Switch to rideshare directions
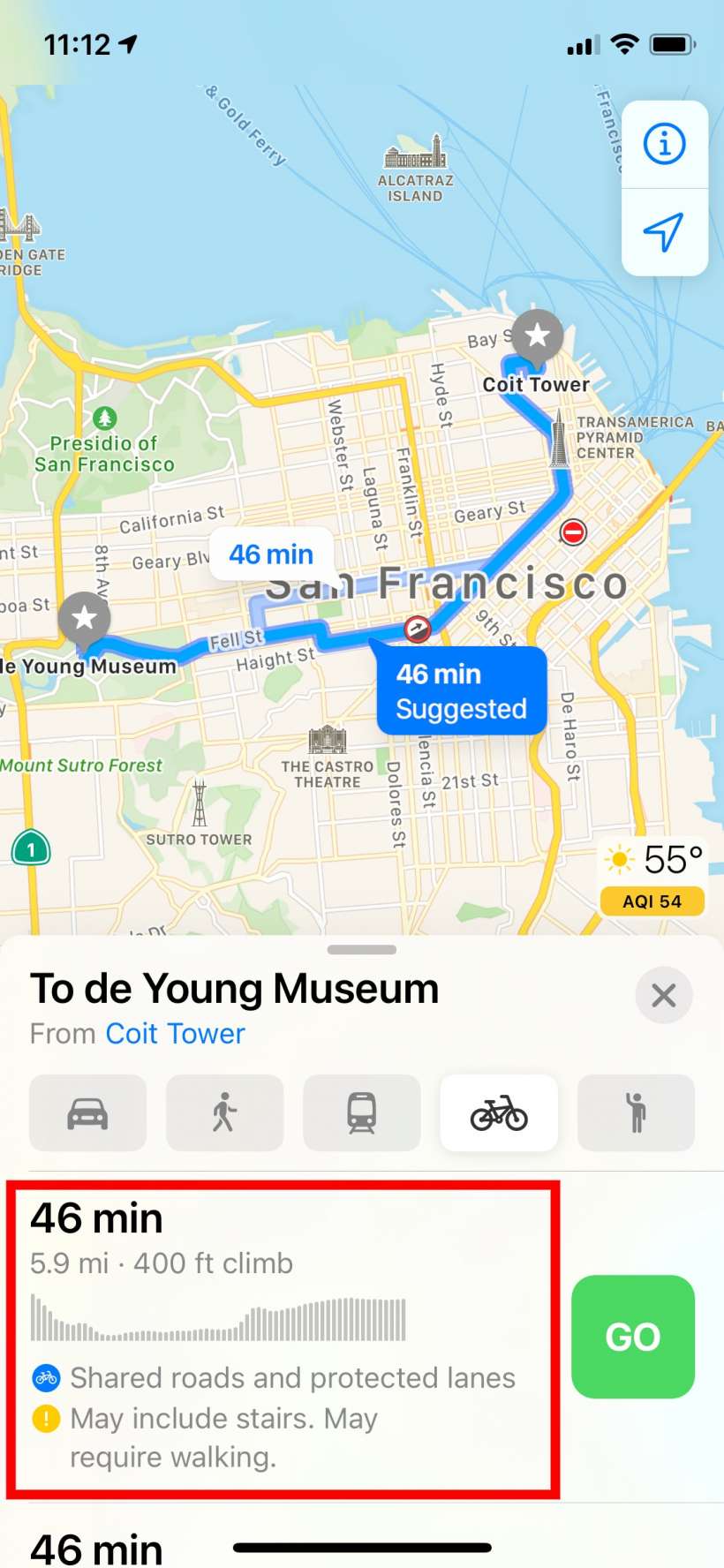The width and height of the screenshot is (724, 1568). point(636,1112)
